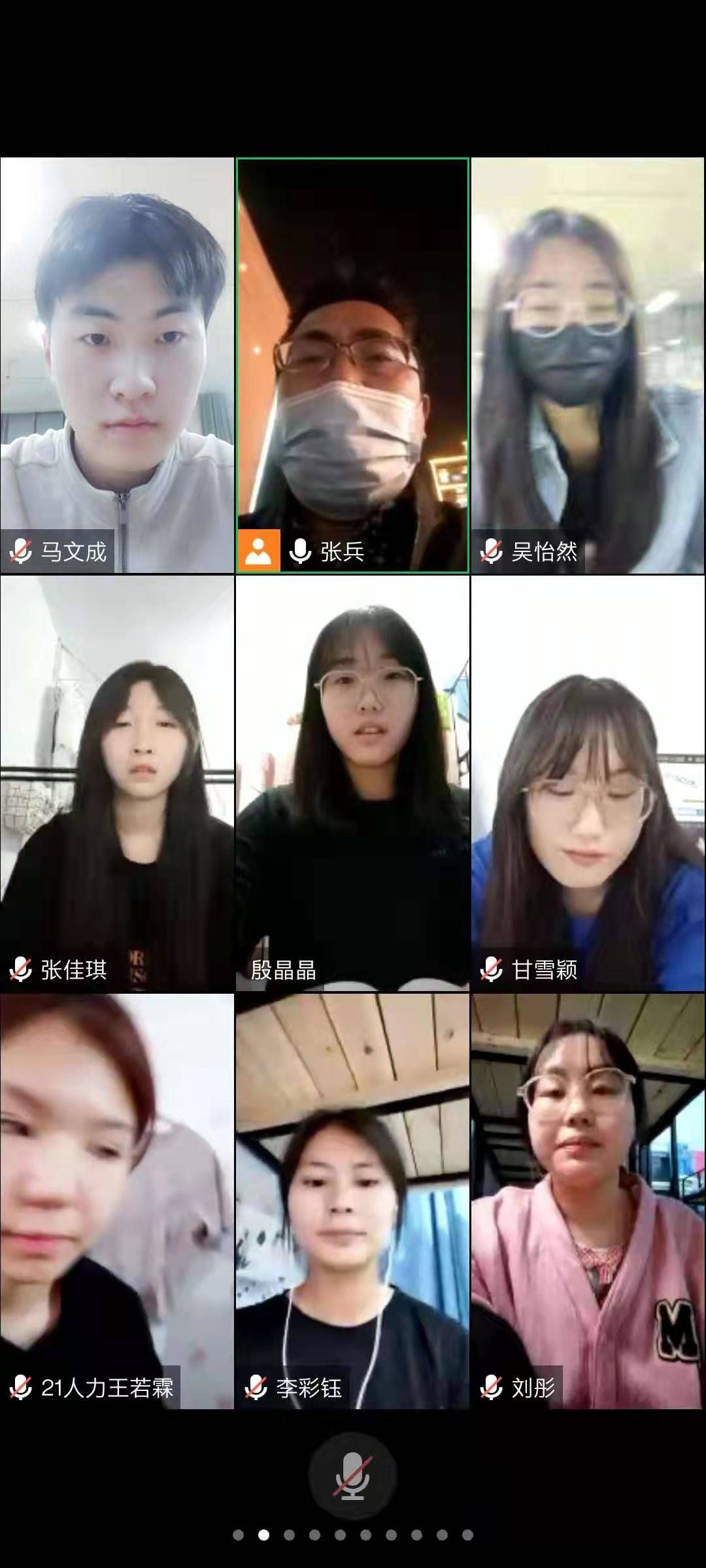Select 吴怡然's video tile

click(588, 366)
